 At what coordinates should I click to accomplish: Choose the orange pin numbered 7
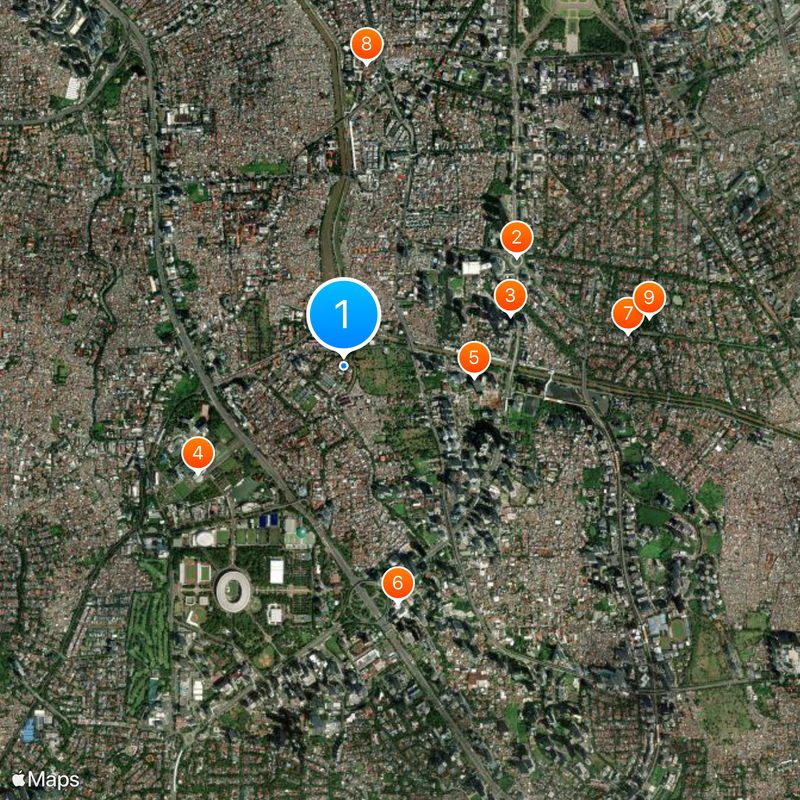pos(627,314)
